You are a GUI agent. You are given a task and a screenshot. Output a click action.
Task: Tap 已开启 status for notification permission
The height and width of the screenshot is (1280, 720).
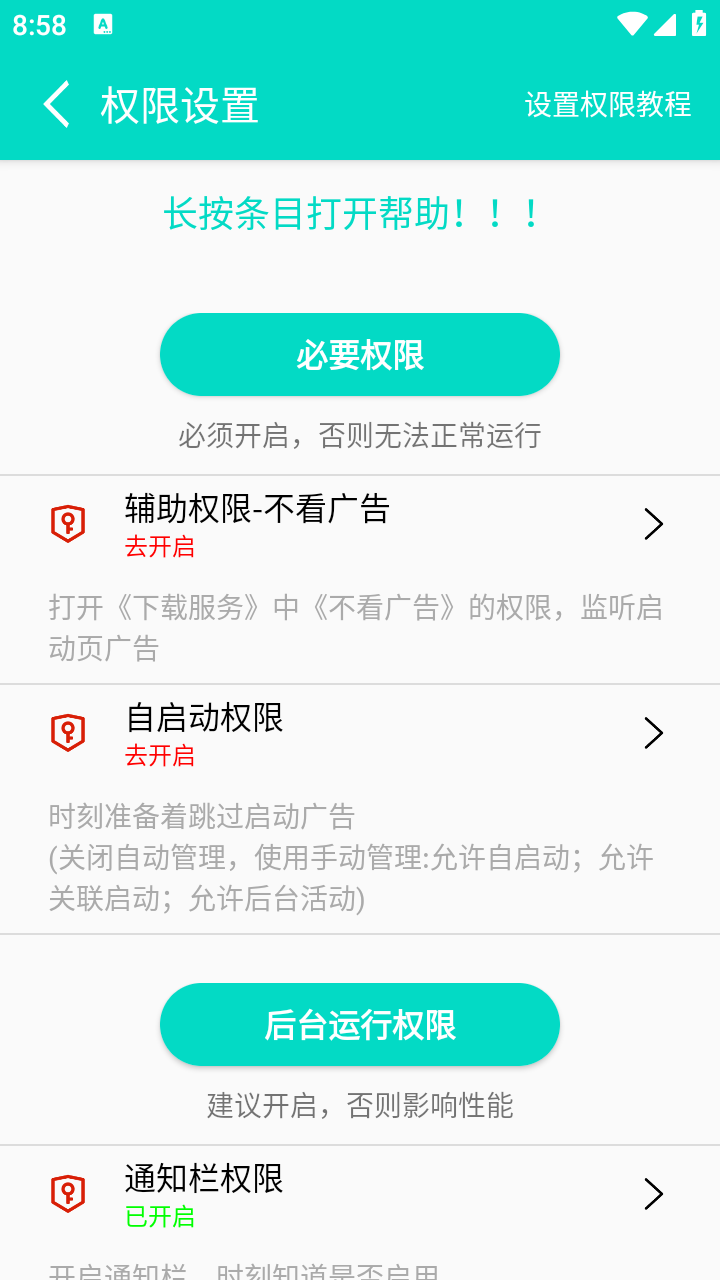tap(160, 1220)
